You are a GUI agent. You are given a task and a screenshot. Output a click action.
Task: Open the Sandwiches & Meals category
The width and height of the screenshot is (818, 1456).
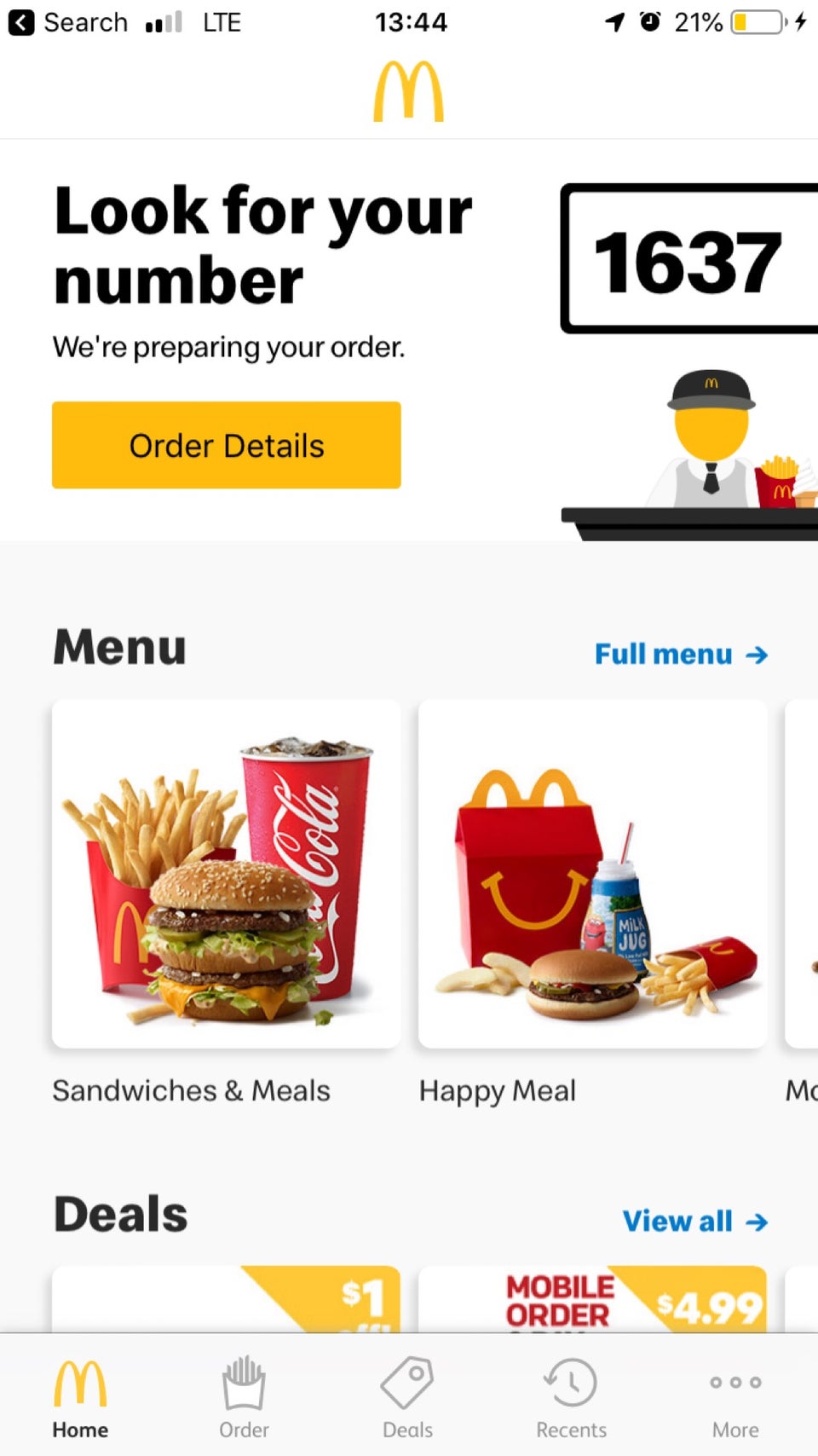pos(226,874)
